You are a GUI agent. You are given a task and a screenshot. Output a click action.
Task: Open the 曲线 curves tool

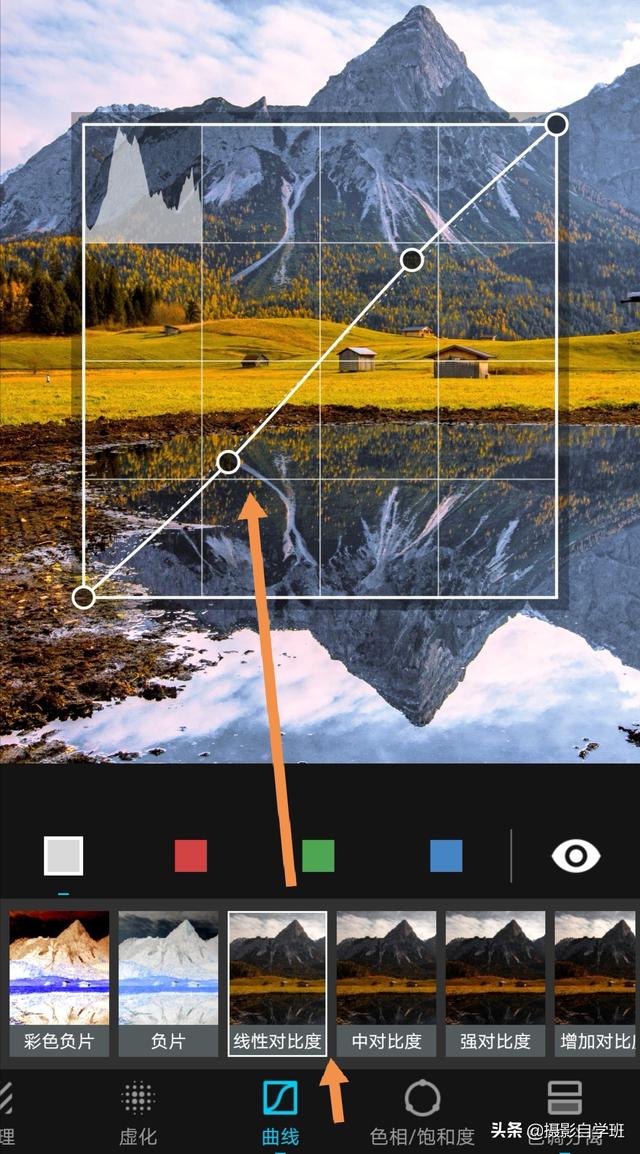[280, 1113]
